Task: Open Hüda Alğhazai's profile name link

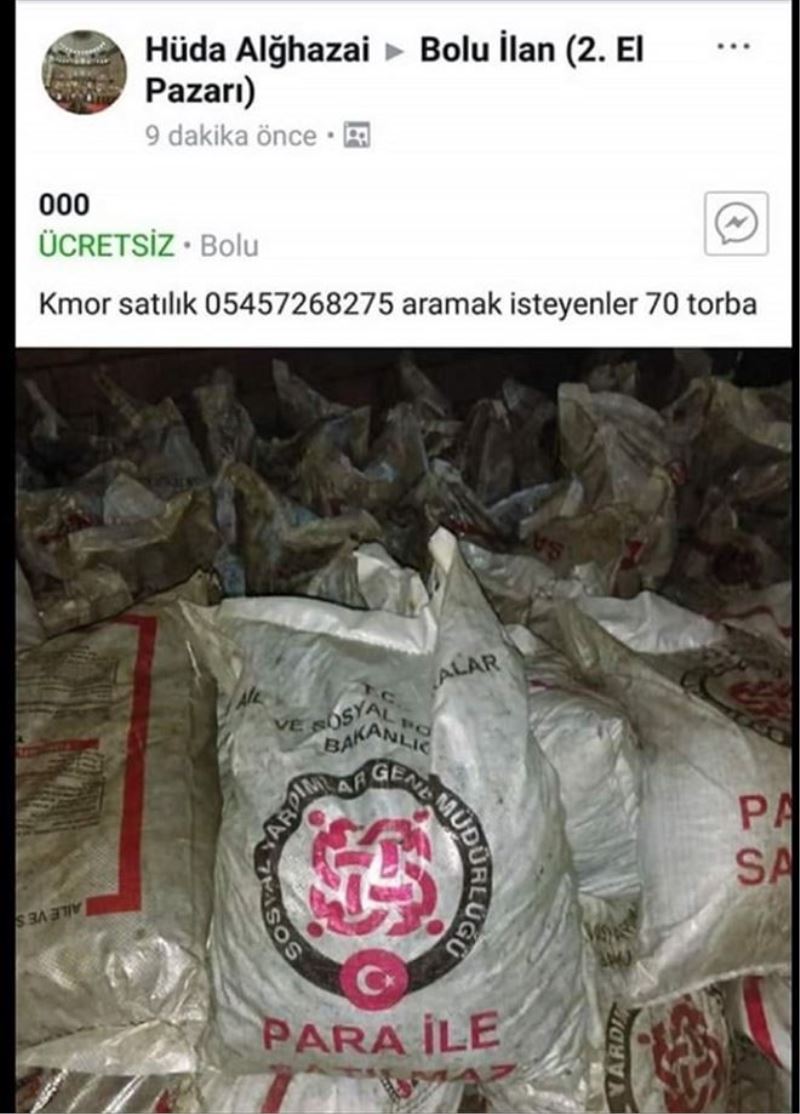Action: point(258,49)
